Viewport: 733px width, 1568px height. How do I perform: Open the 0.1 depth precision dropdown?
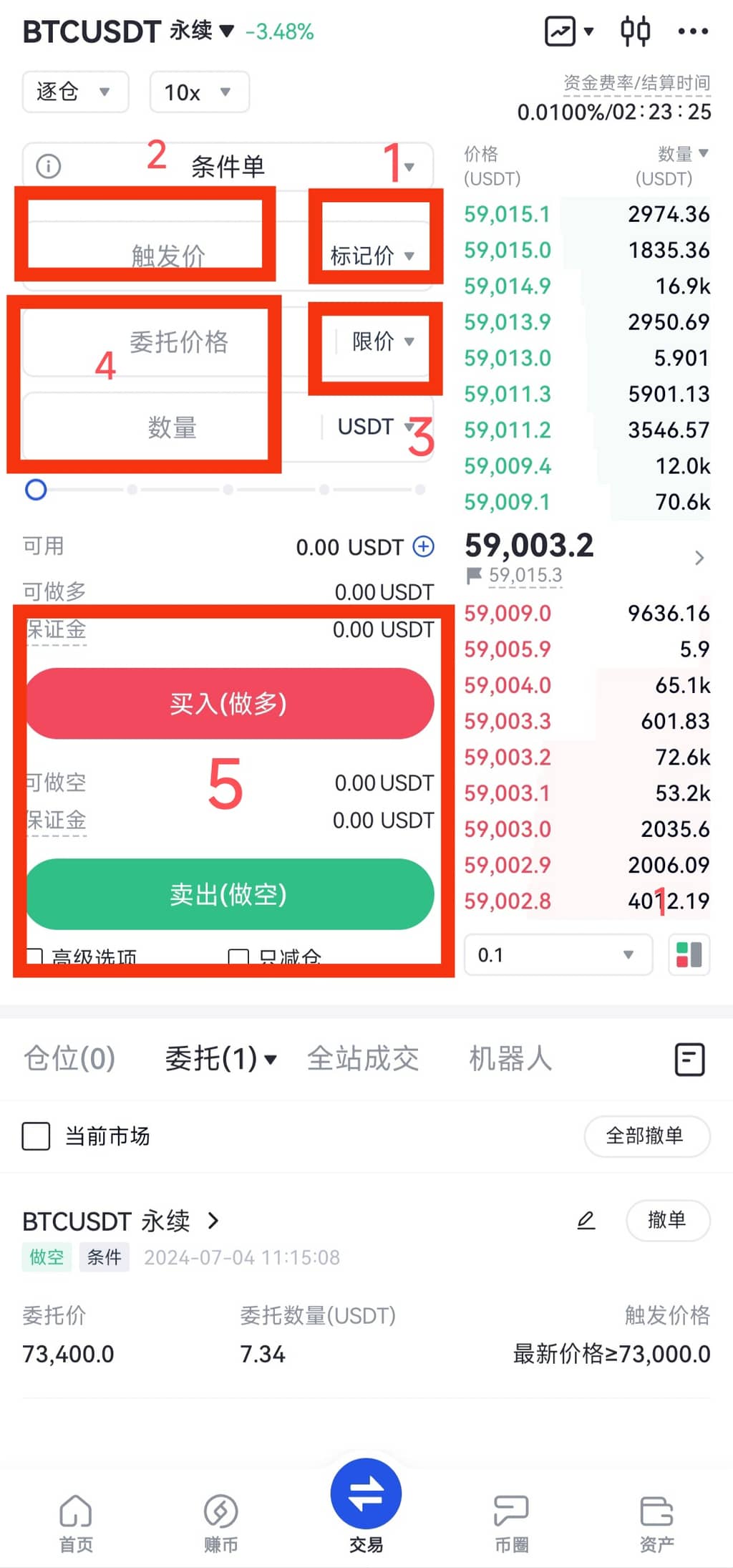[x=557, y=954]
